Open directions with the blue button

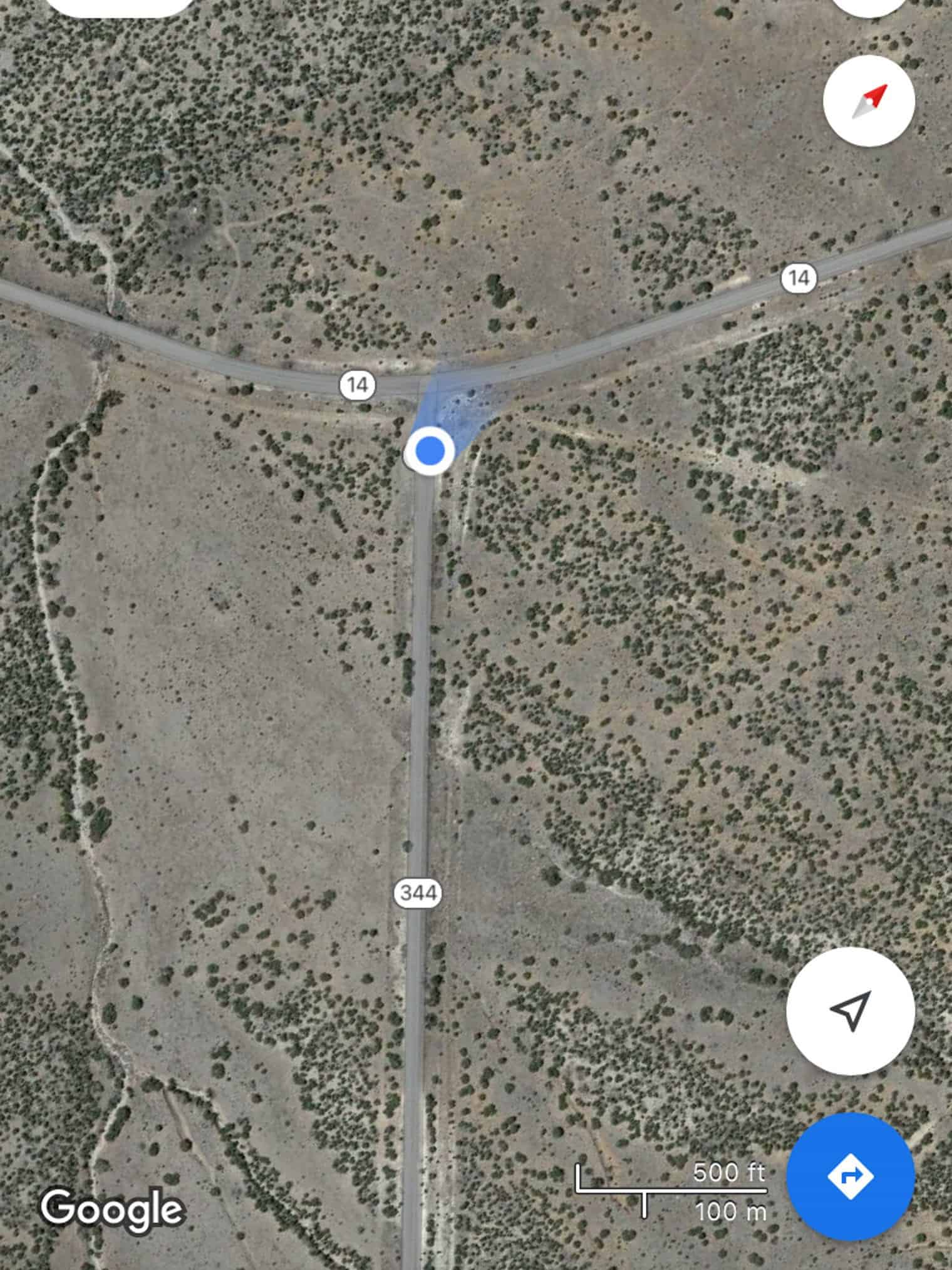click(x=850, y=1176)
